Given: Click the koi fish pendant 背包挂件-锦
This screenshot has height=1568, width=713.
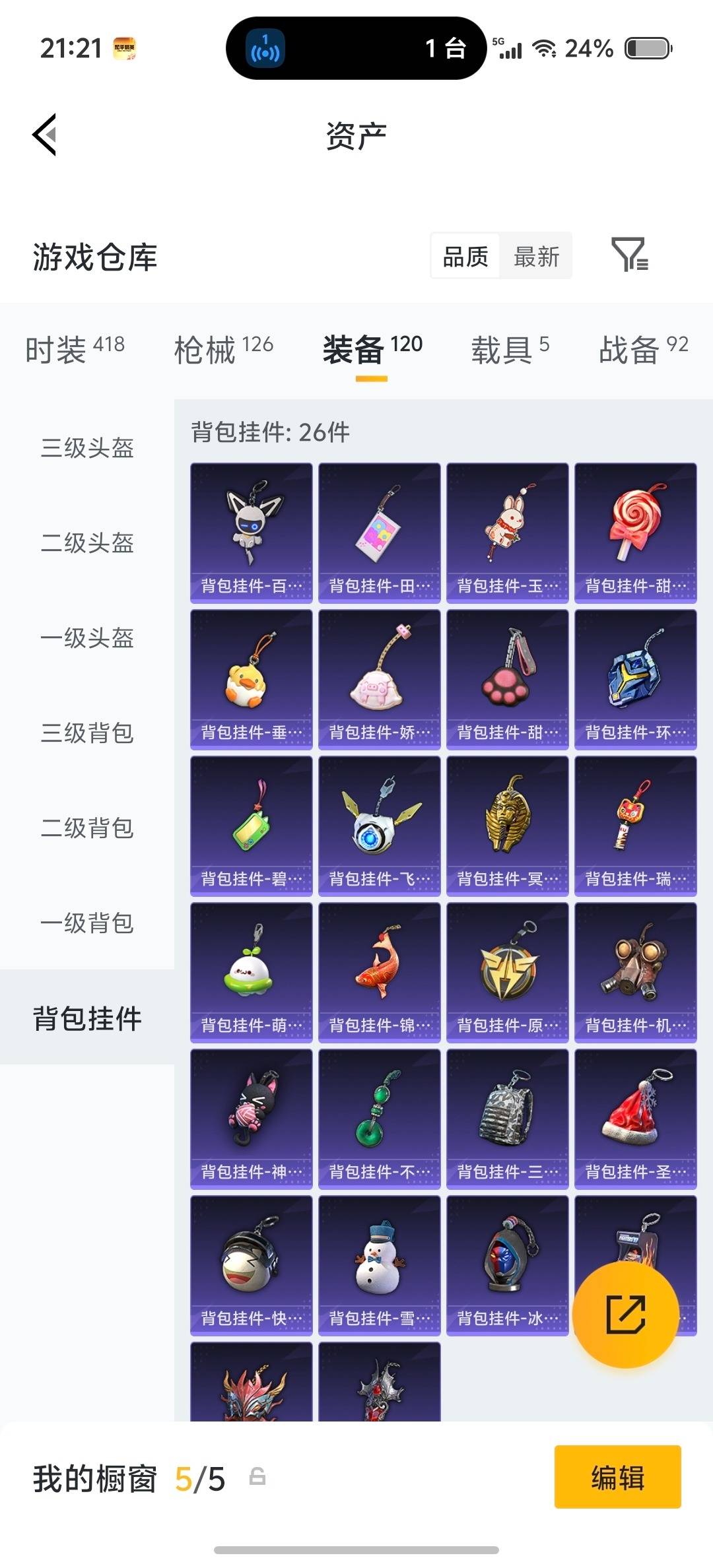Looking at the screenshot, I should coord(379,971).
